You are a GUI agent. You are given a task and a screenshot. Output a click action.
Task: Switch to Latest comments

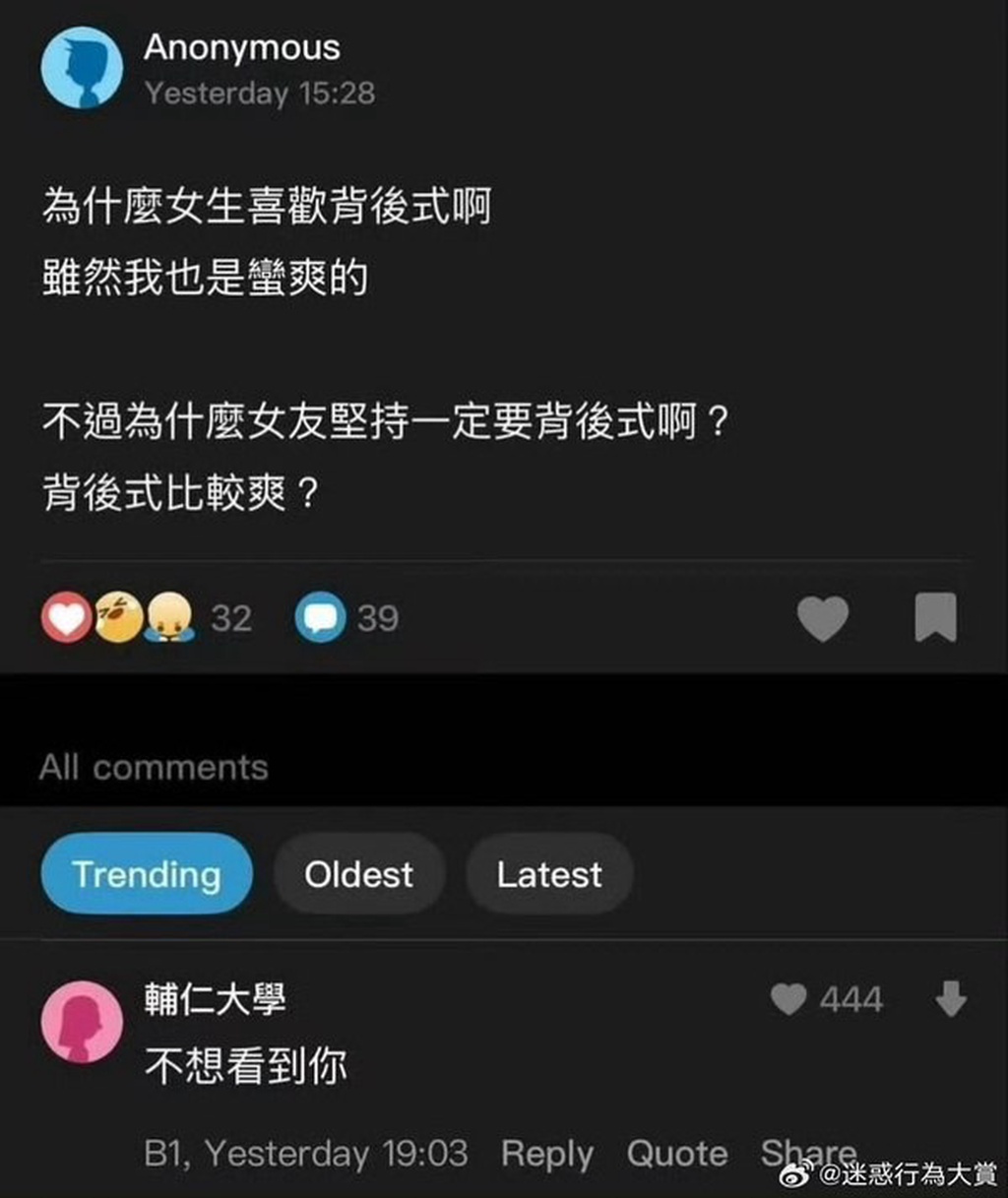548,874
